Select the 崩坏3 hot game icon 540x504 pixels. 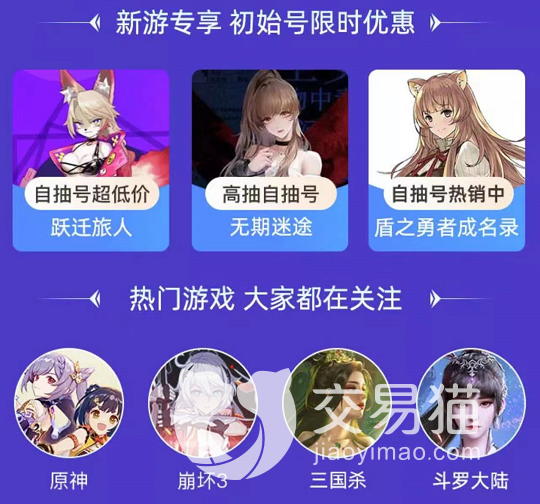click(x=202, y=403)
